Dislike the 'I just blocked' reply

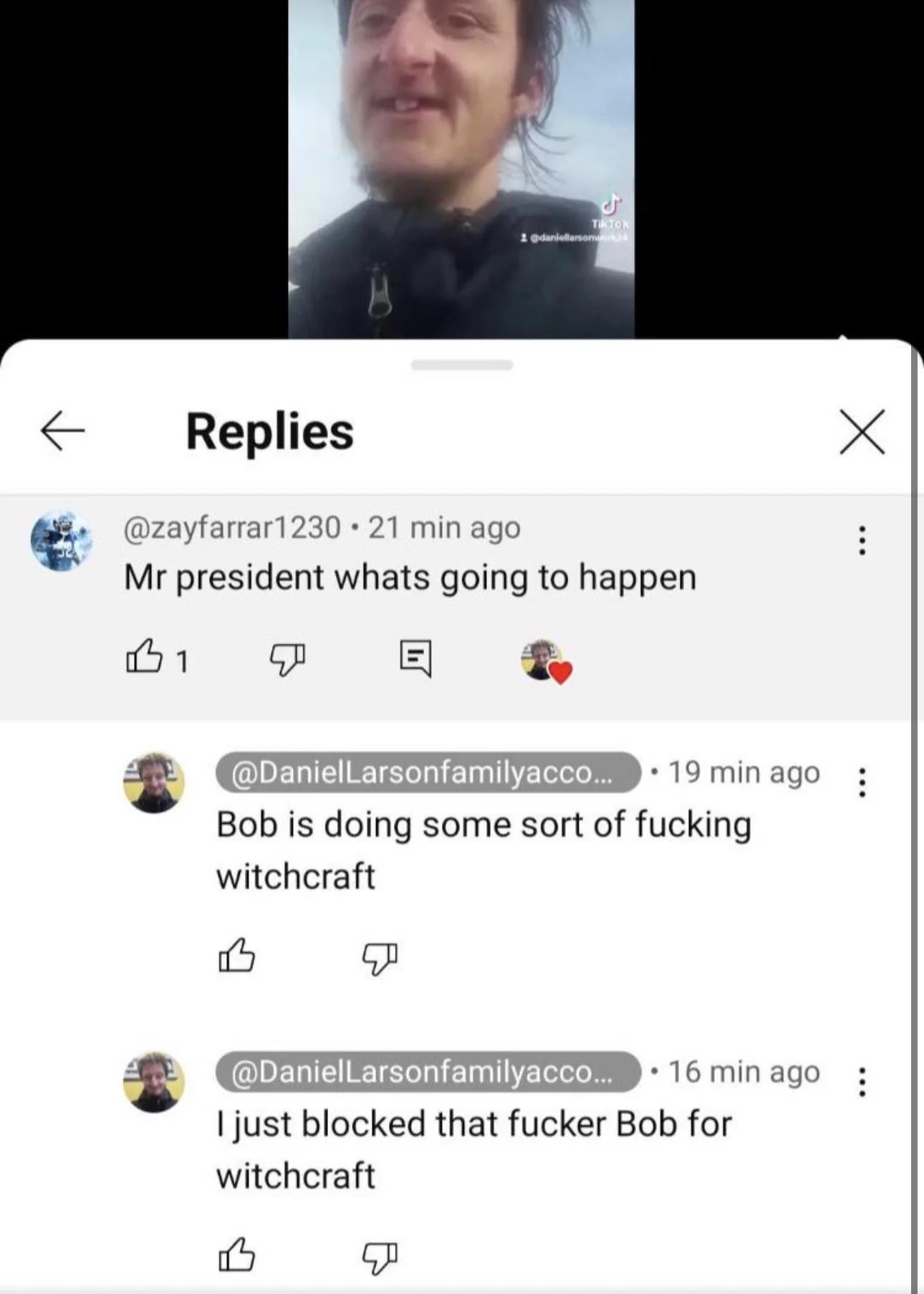pyautogui.click(x=380, y=1257)
